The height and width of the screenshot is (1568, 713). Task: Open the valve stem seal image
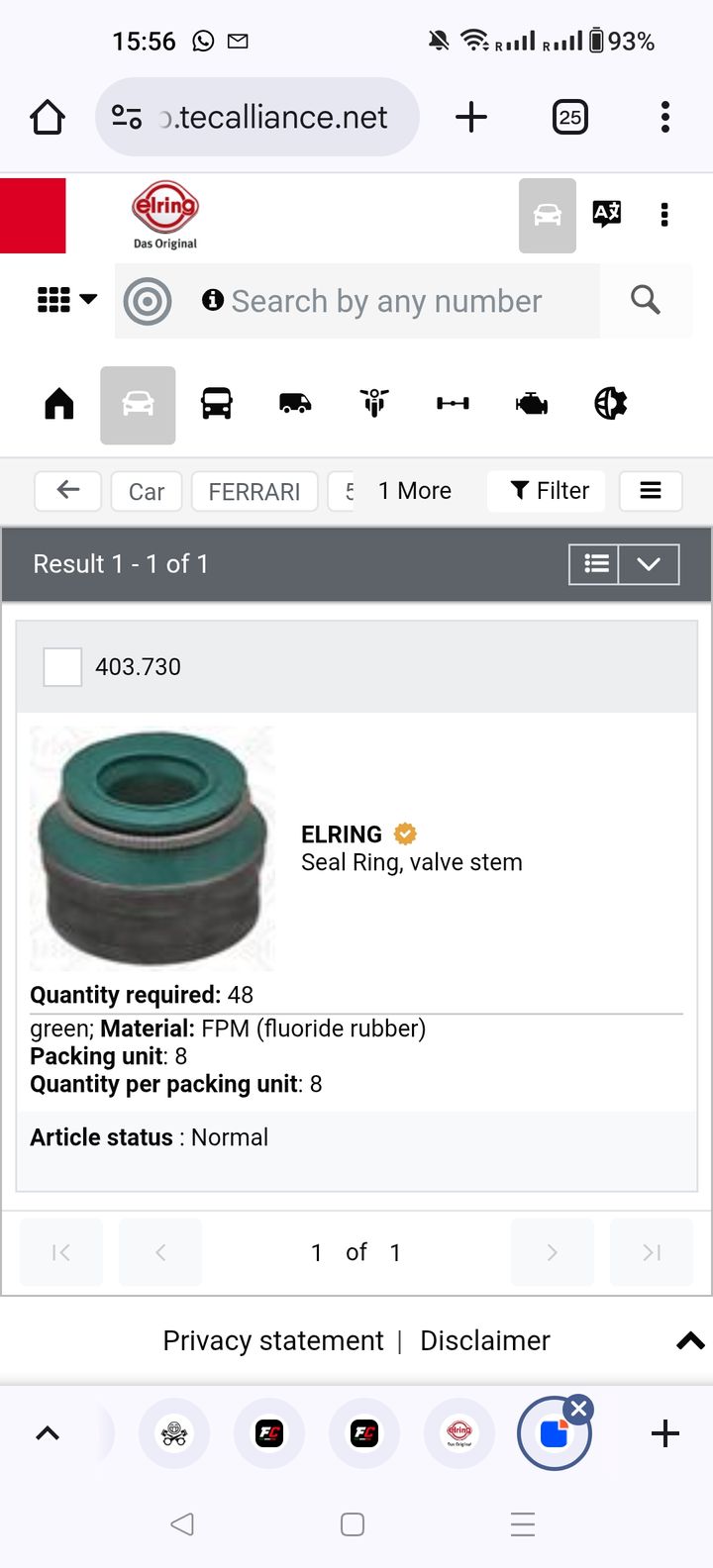pyautogui.click(x=153, y=849)
